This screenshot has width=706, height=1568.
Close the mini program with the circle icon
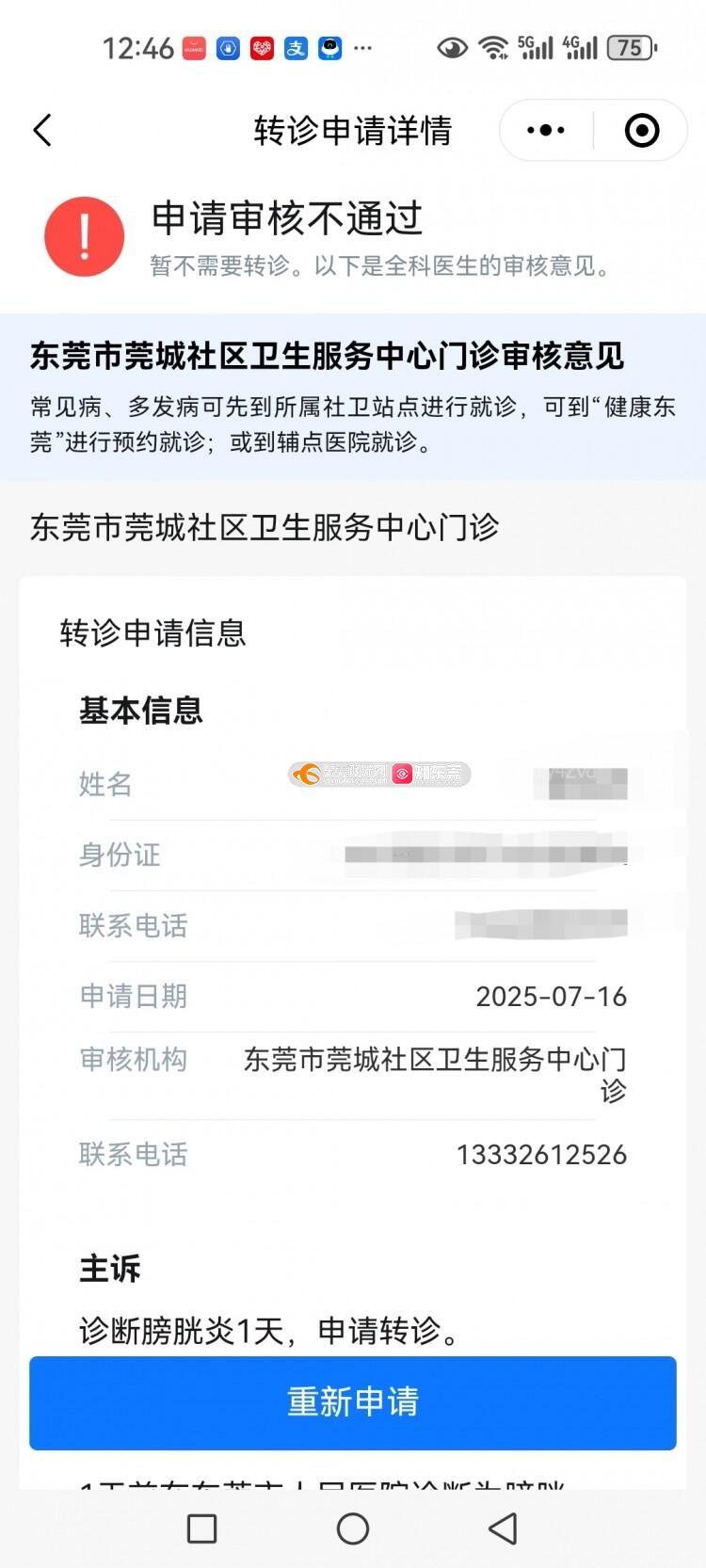coord(642,130)
